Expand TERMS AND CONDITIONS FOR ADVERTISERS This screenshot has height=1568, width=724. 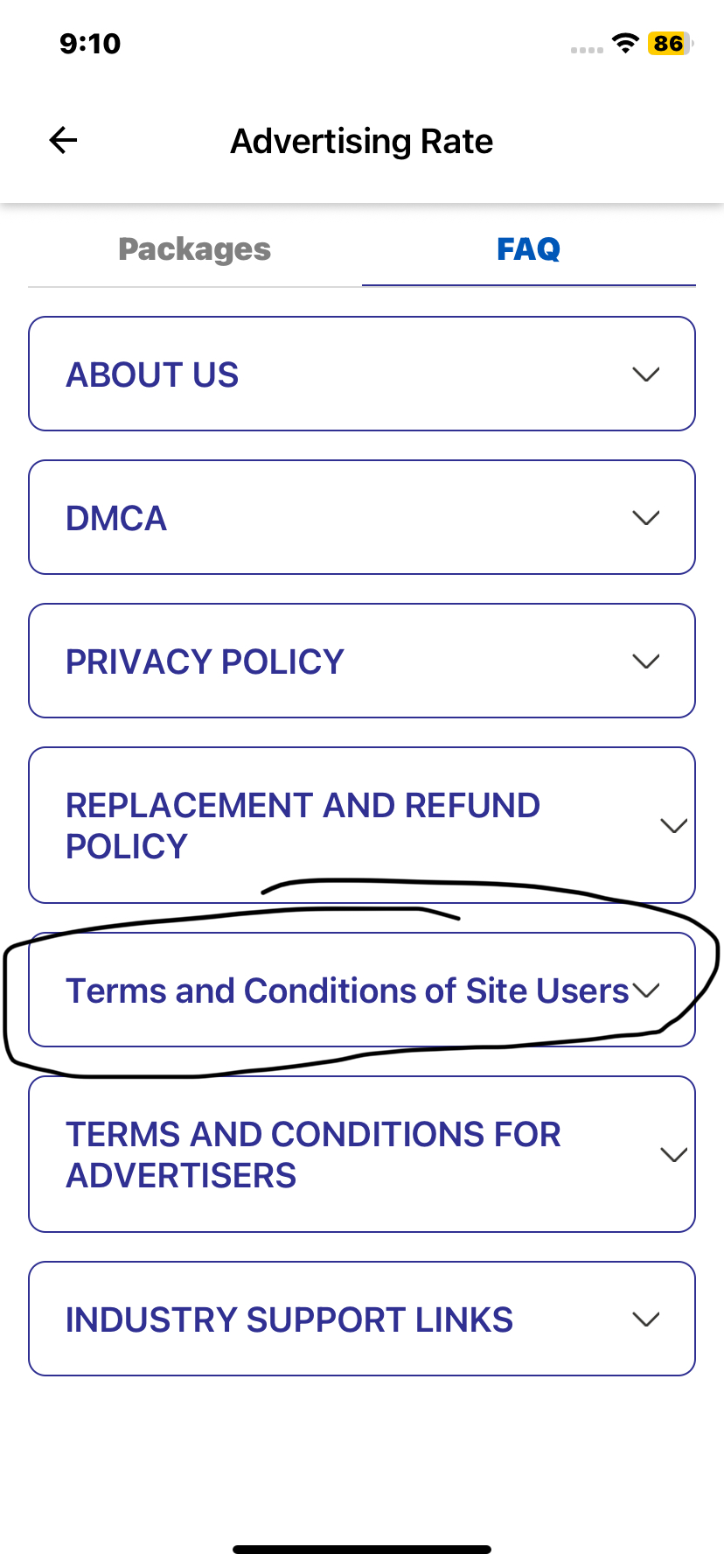coord(362,1154)
